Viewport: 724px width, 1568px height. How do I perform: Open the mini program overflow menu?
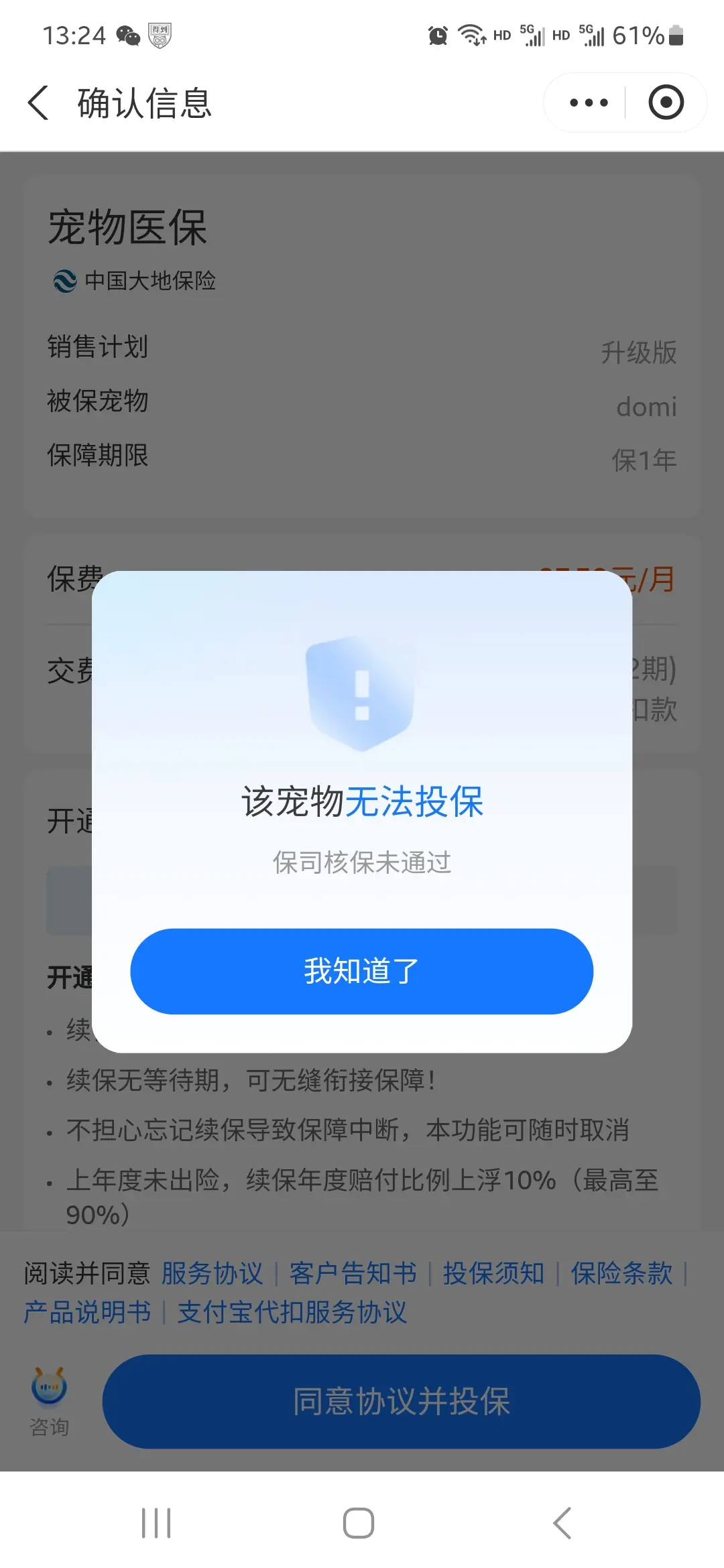pos(589,103)
